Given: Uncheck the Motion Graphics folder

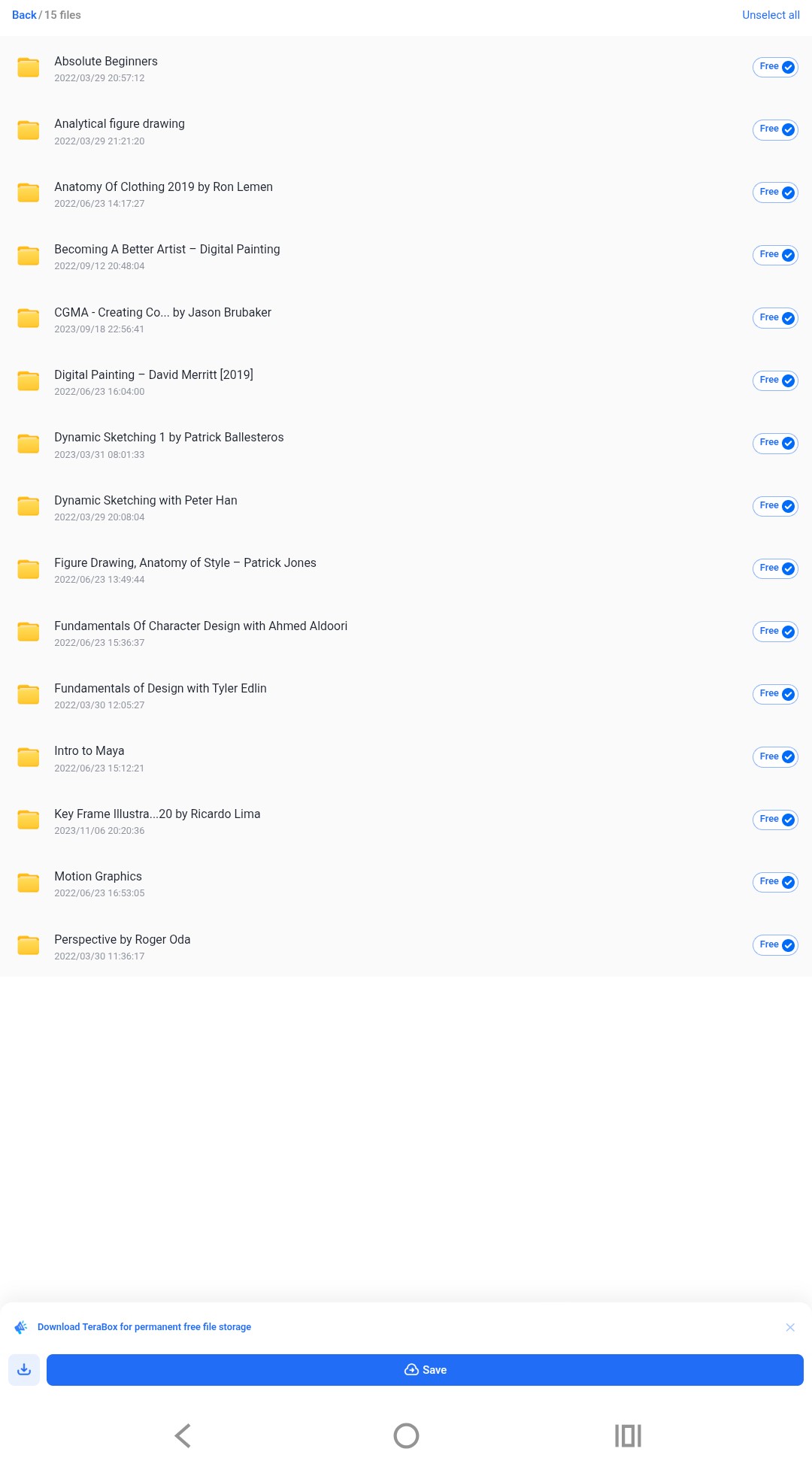Looking at the screenshot, I should click(x=788, y=883).
